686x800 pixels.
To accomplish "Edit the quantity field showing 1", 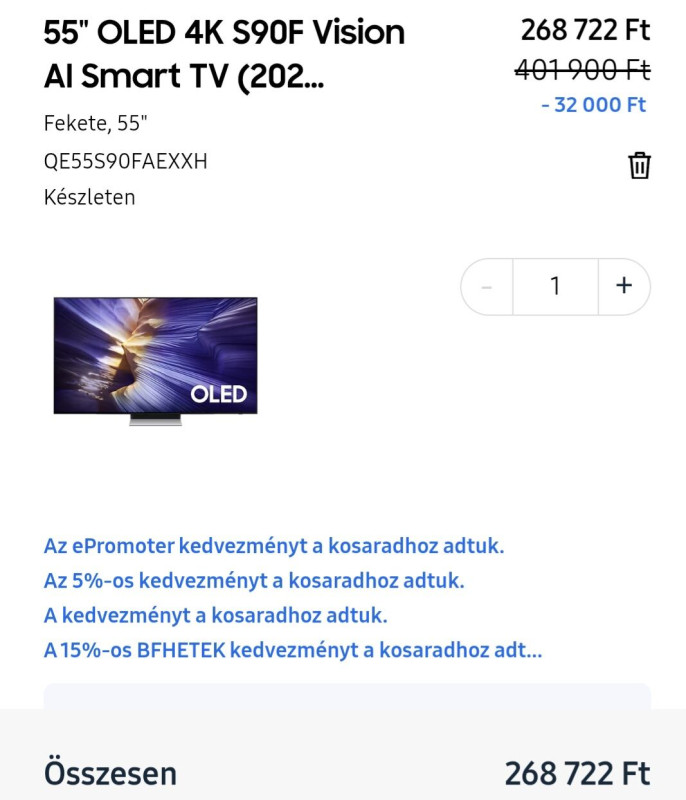I will [555, 287].
